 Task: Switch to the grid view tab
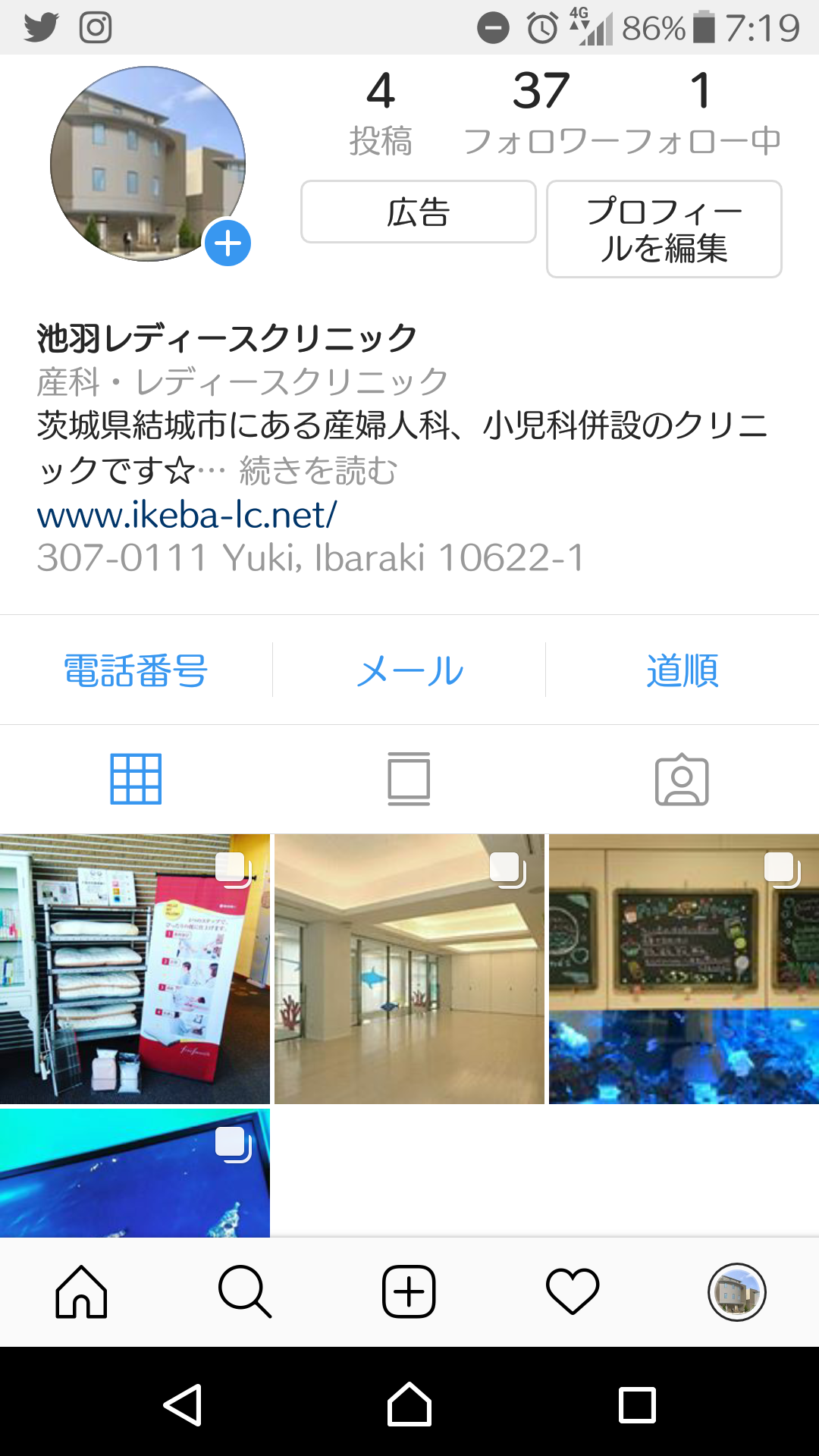pyautogui.click(x=136, y=779)
